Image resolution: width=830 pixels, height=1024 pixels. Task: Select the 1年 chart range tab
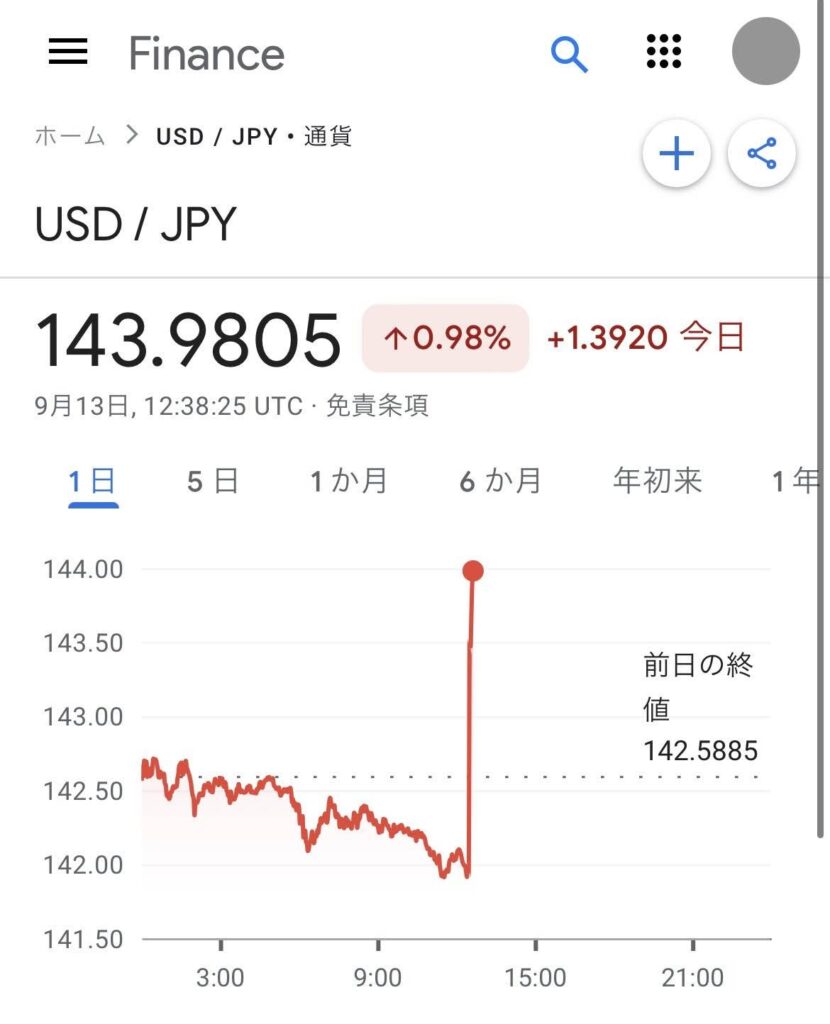pos(795,482)
